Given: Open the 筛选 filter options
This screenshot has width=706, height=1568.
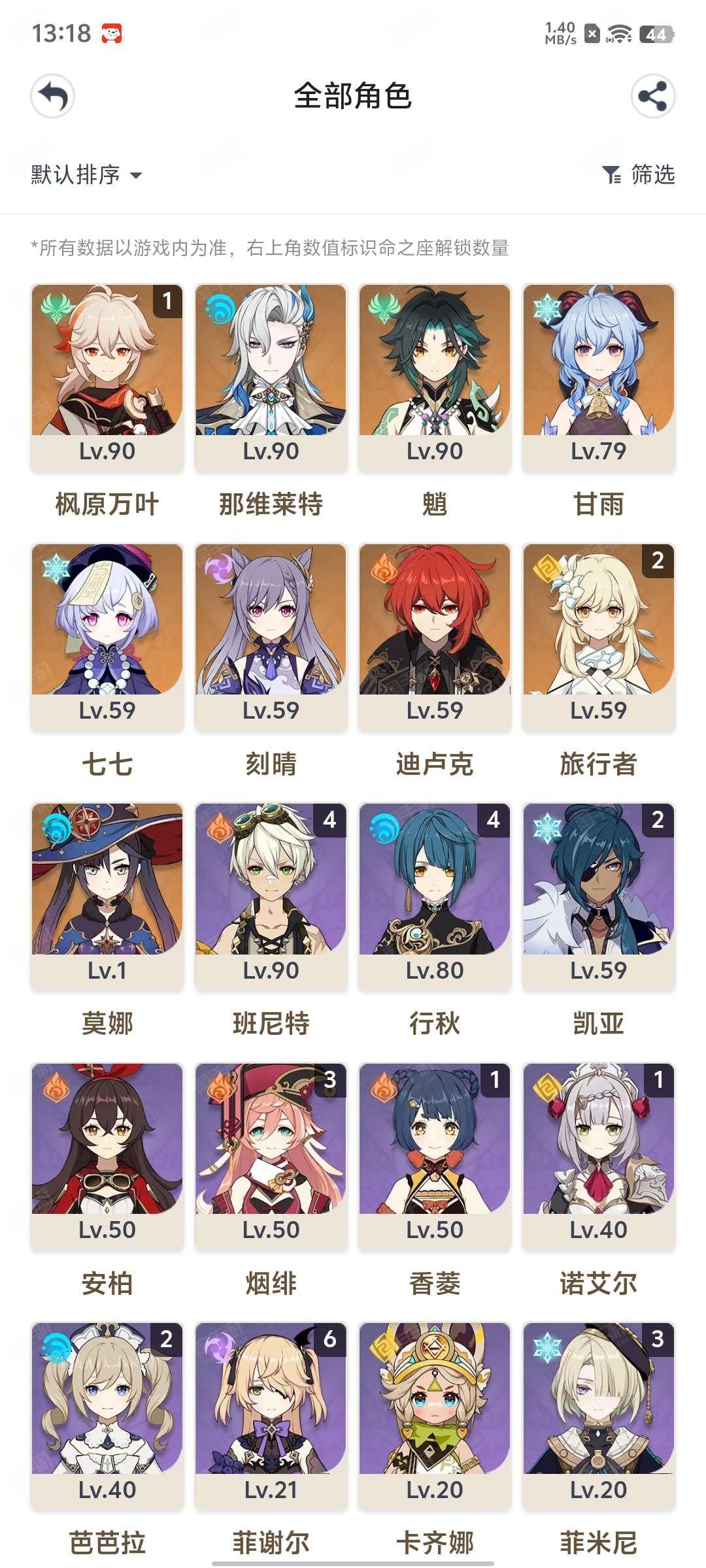Looking at the screenshot, I should tap(639, 175).
